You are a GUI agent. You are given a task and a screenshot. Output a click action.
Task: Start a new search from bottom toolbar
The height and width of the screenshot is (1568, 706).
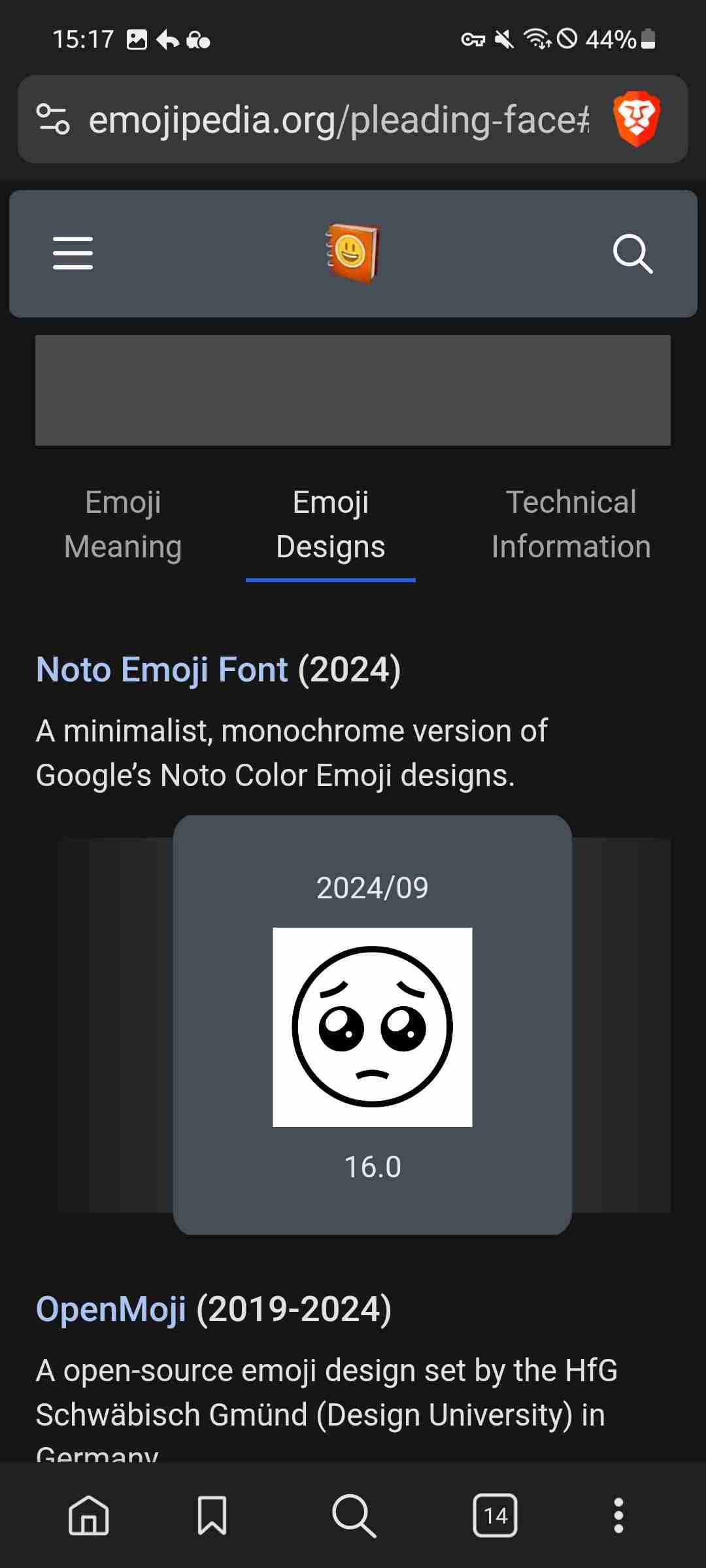(354, 1515)
